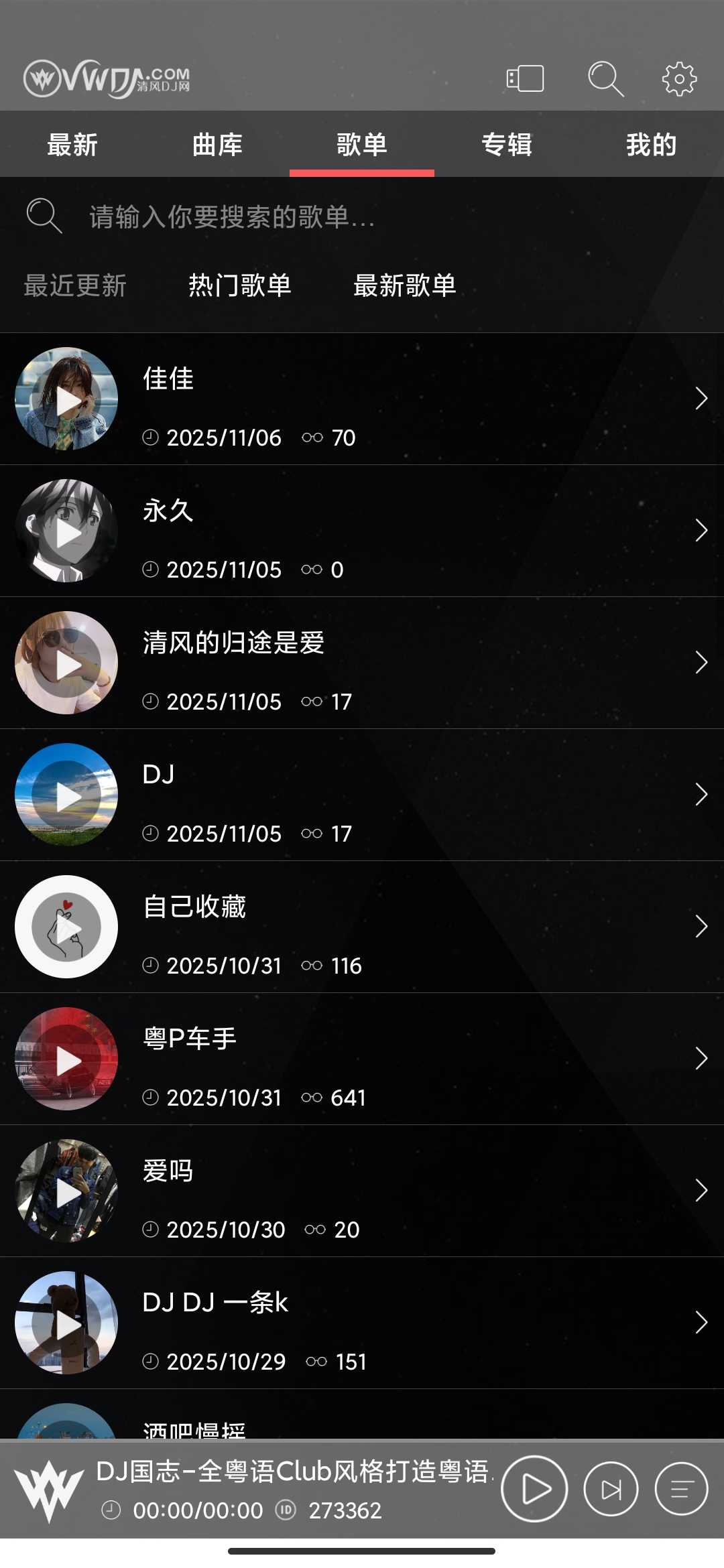The width and height of the screenshot is (724, 1568).
Task: Select the 热门歌单 filter
Action: [239, 285]
